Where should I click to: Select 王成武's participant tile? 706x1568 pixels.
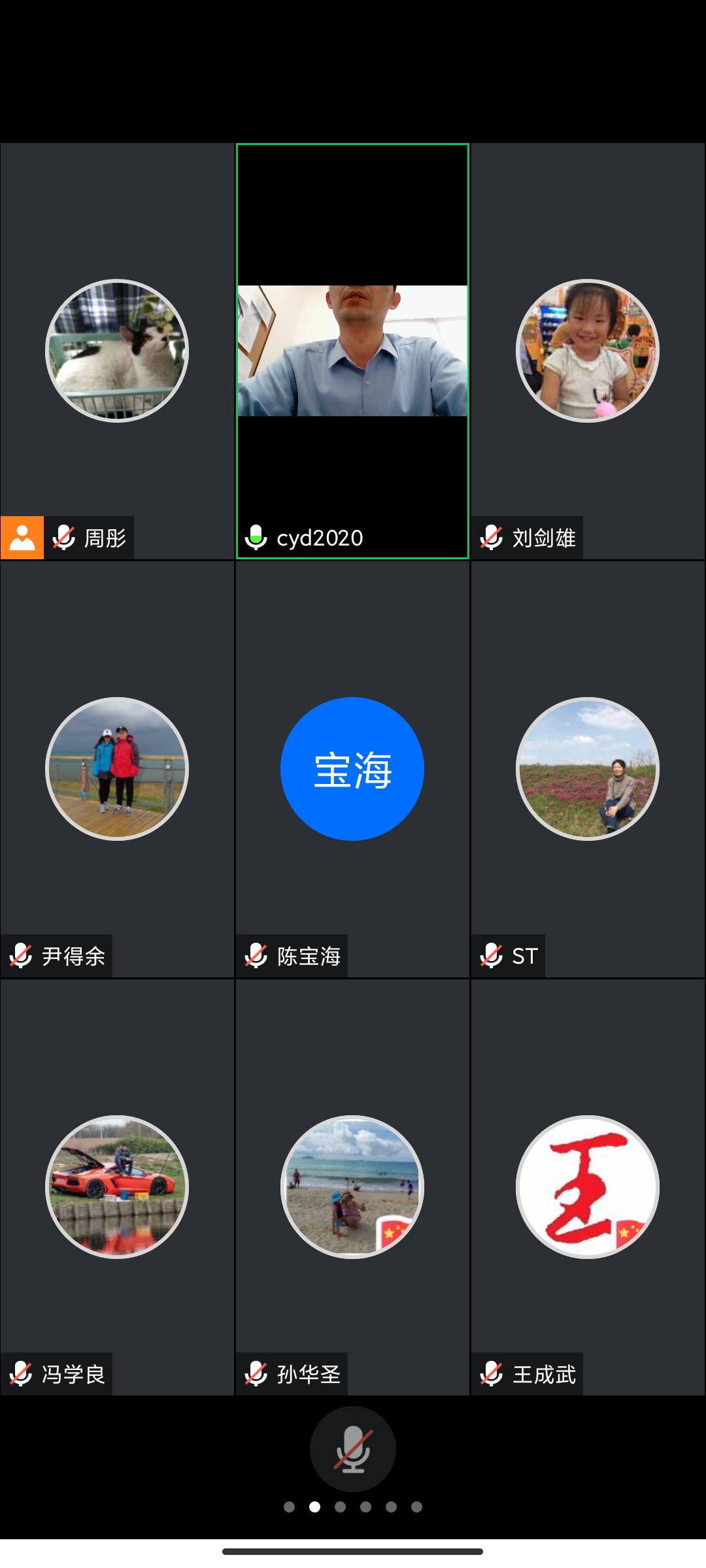(588, 1187)
